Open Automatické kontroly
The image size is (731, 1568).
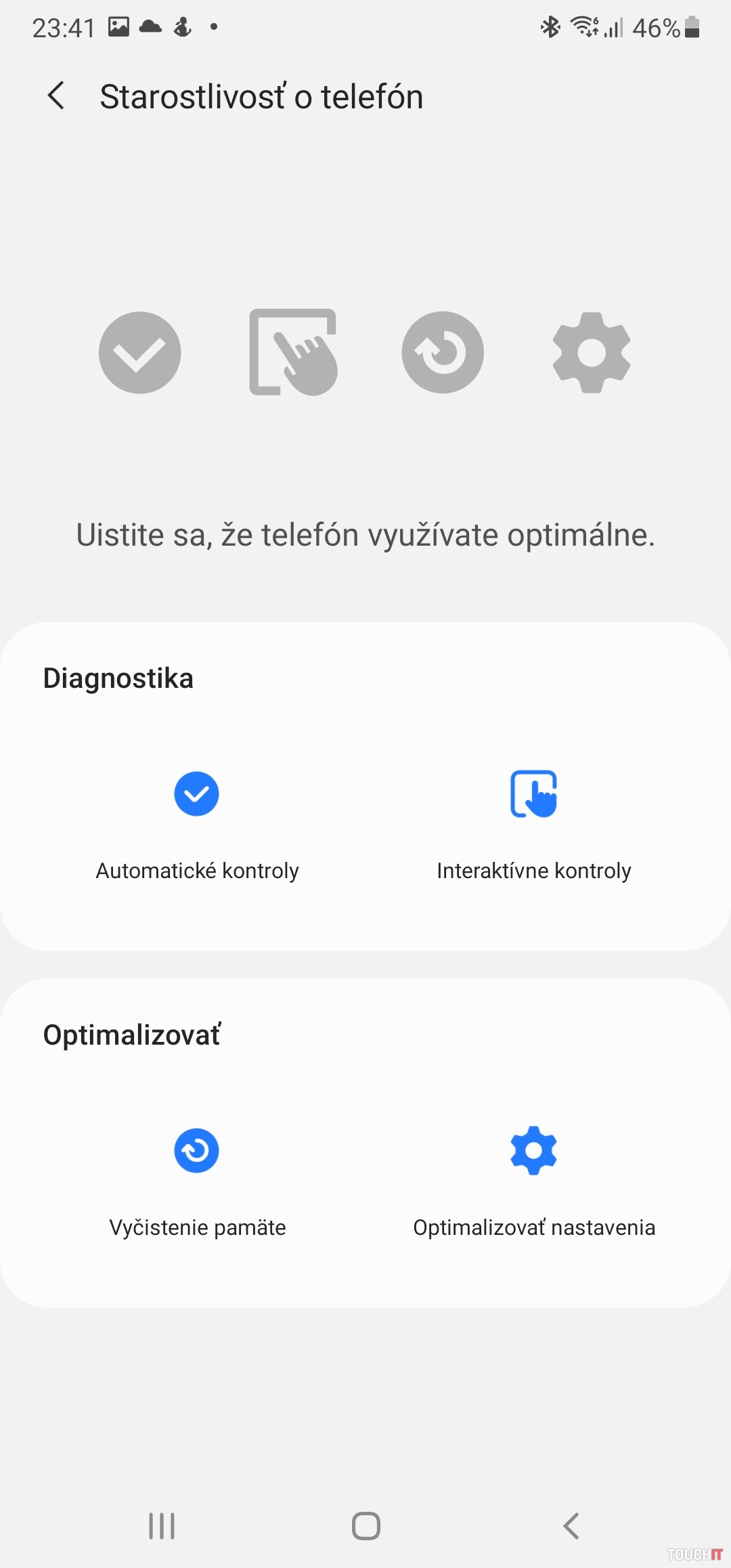coord(196,823)
